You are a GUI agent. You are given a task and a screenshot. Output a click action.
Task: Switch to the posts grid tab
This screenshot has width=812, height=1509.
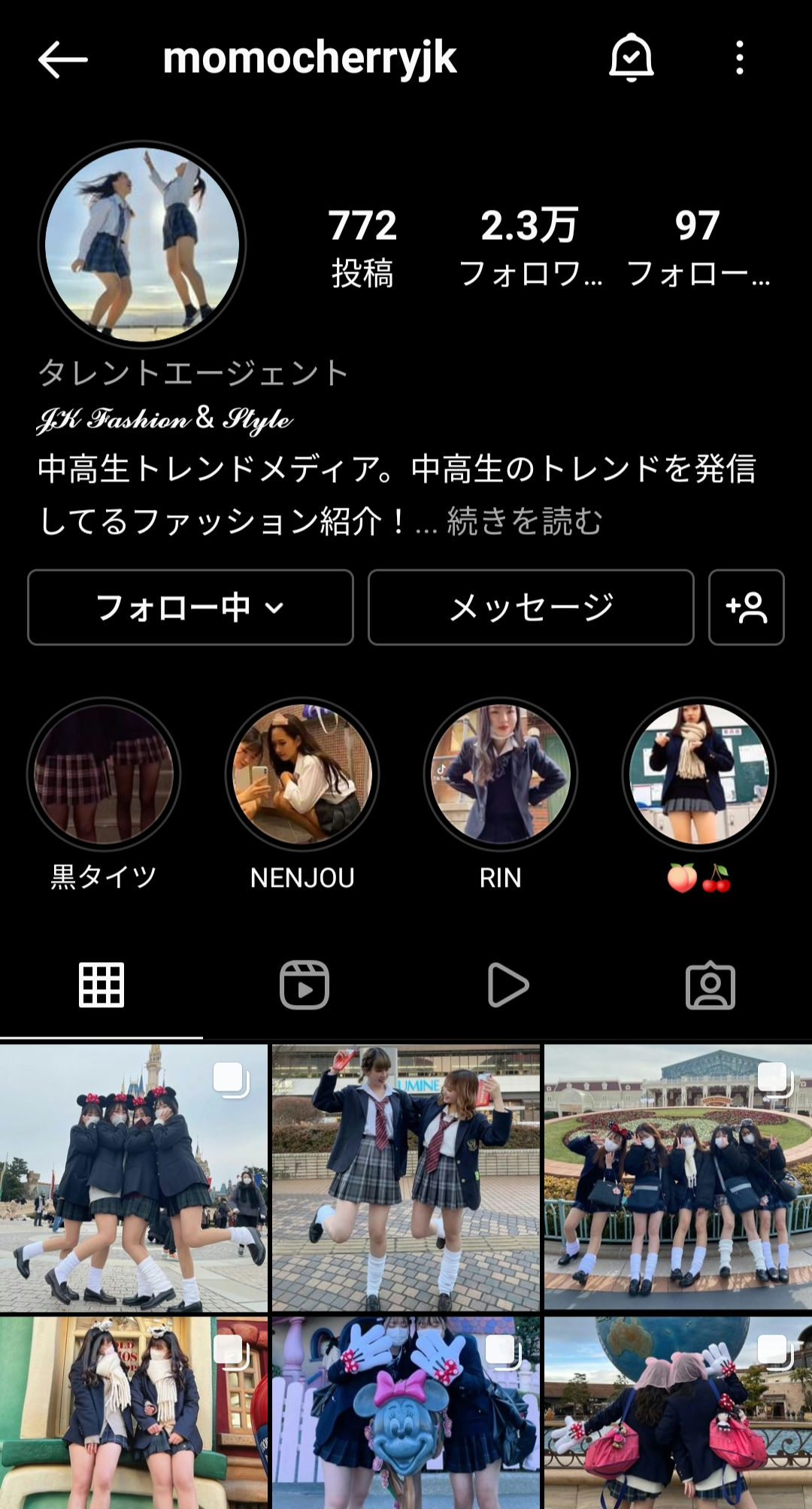coord(101,985)
